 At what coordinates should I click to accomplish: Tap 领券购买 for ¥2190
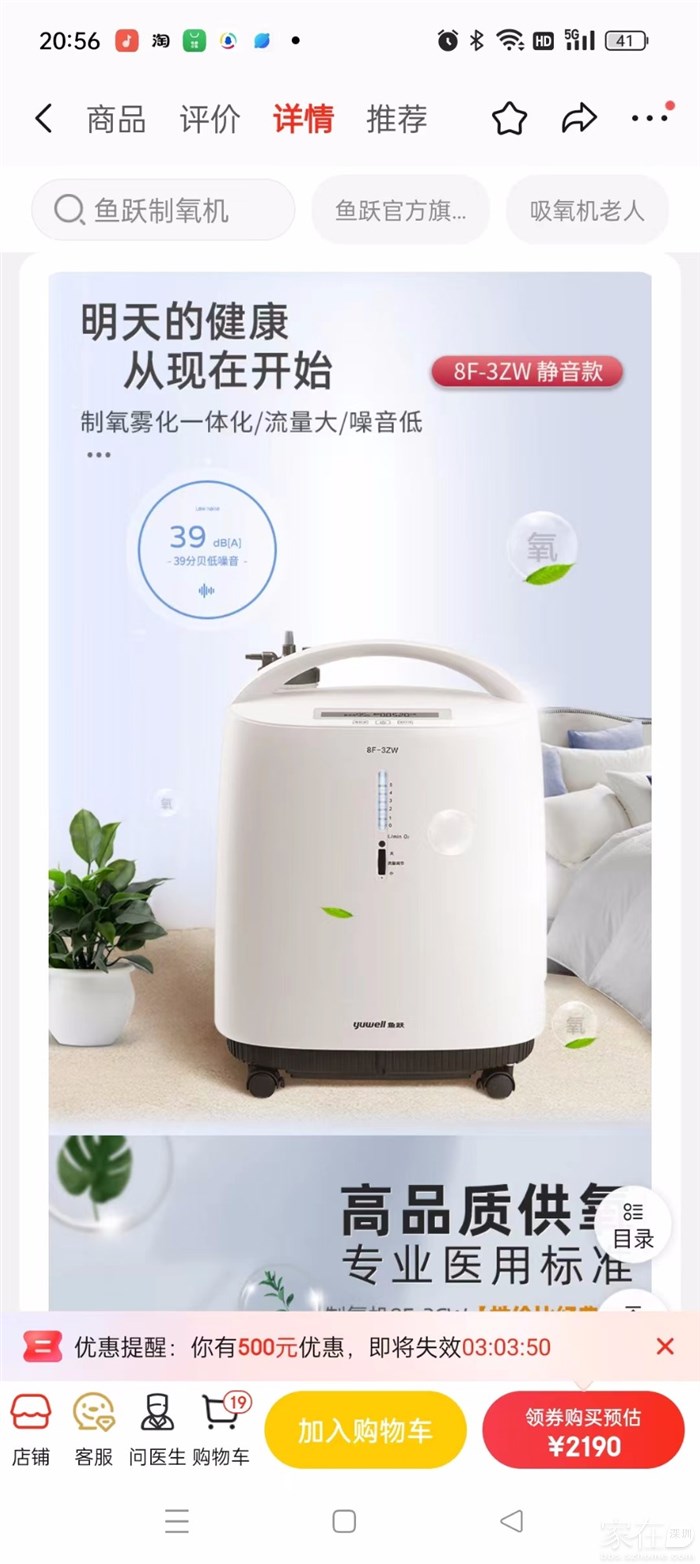pos(583,1430)
